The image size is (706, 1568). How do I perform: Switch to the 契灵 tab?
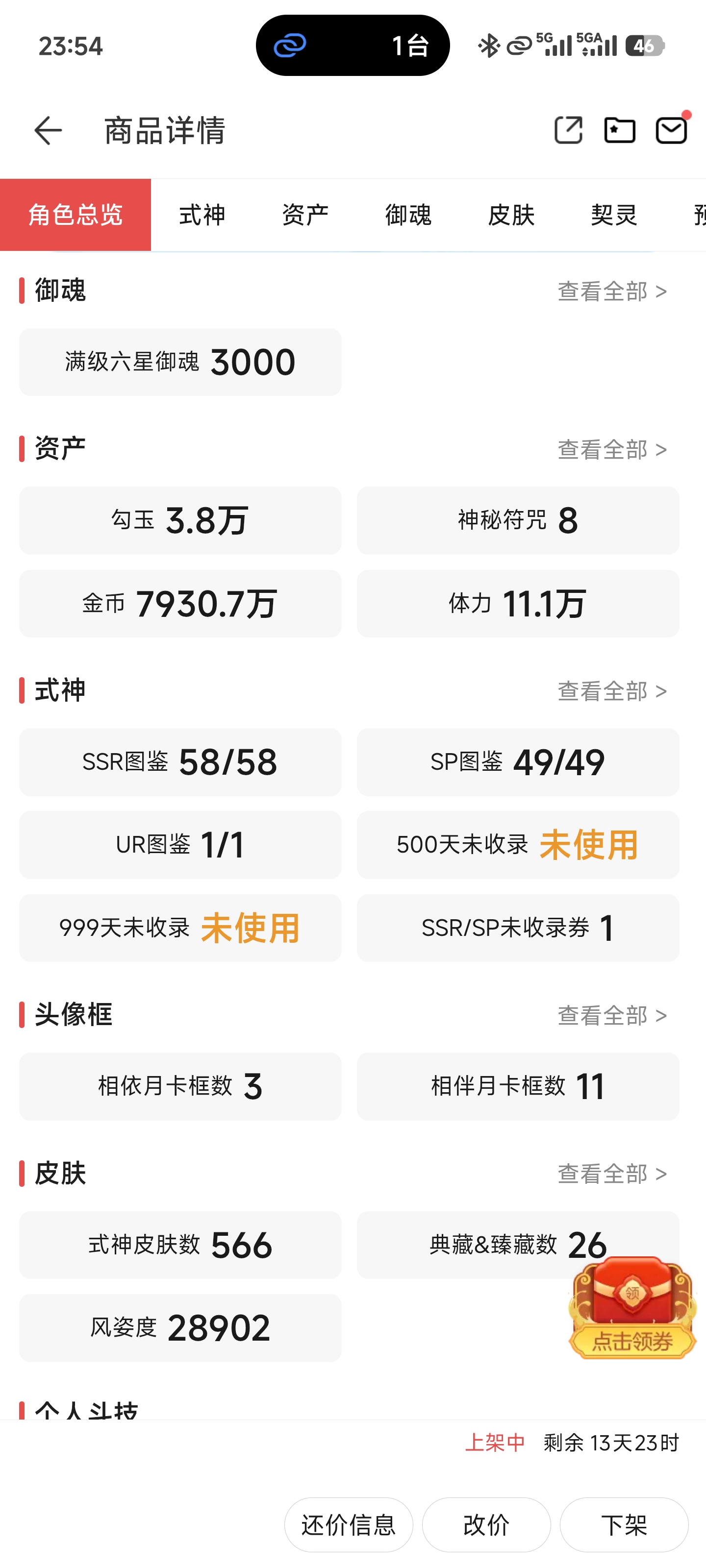[x=614, y=216]
